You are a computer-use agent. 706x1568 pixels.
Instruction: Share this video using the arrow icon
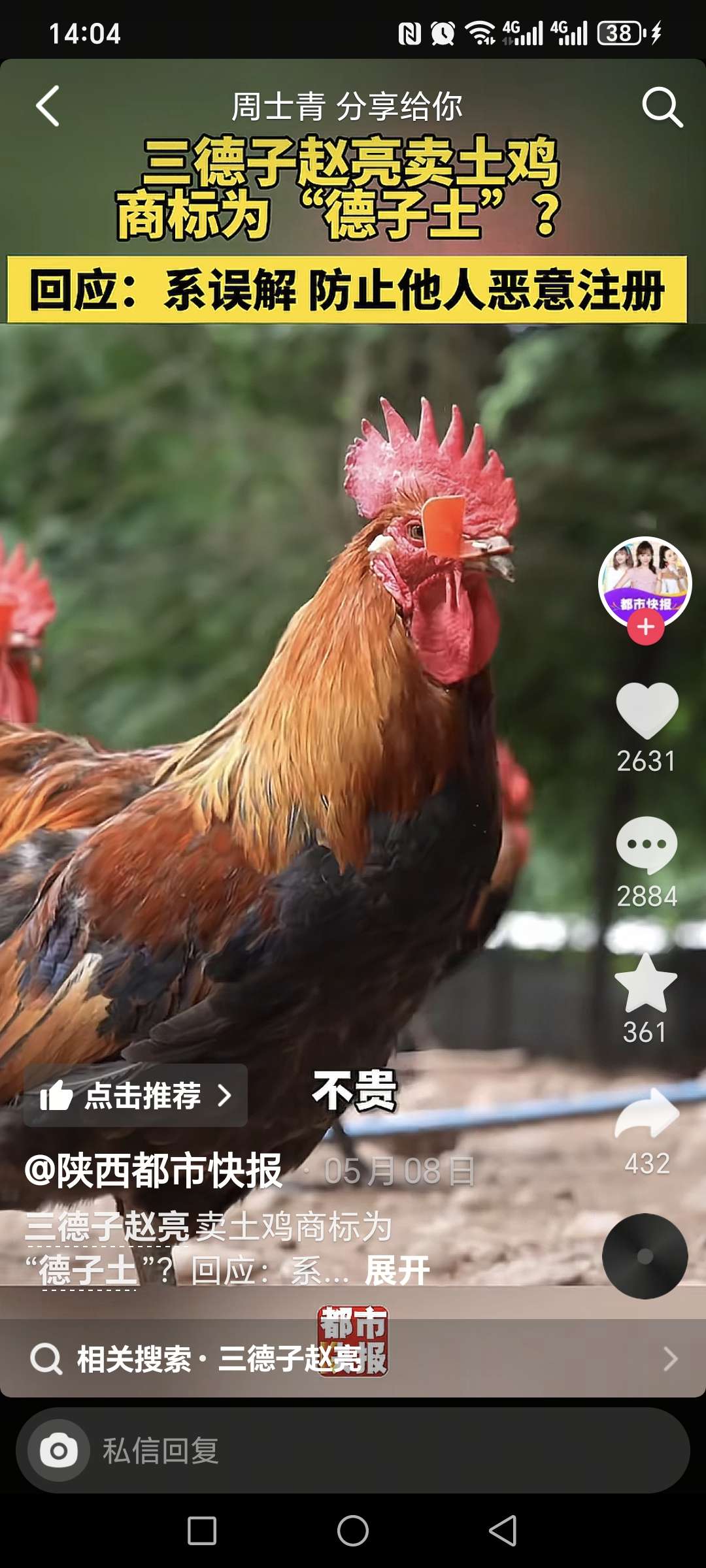[x=647, y=1114]
